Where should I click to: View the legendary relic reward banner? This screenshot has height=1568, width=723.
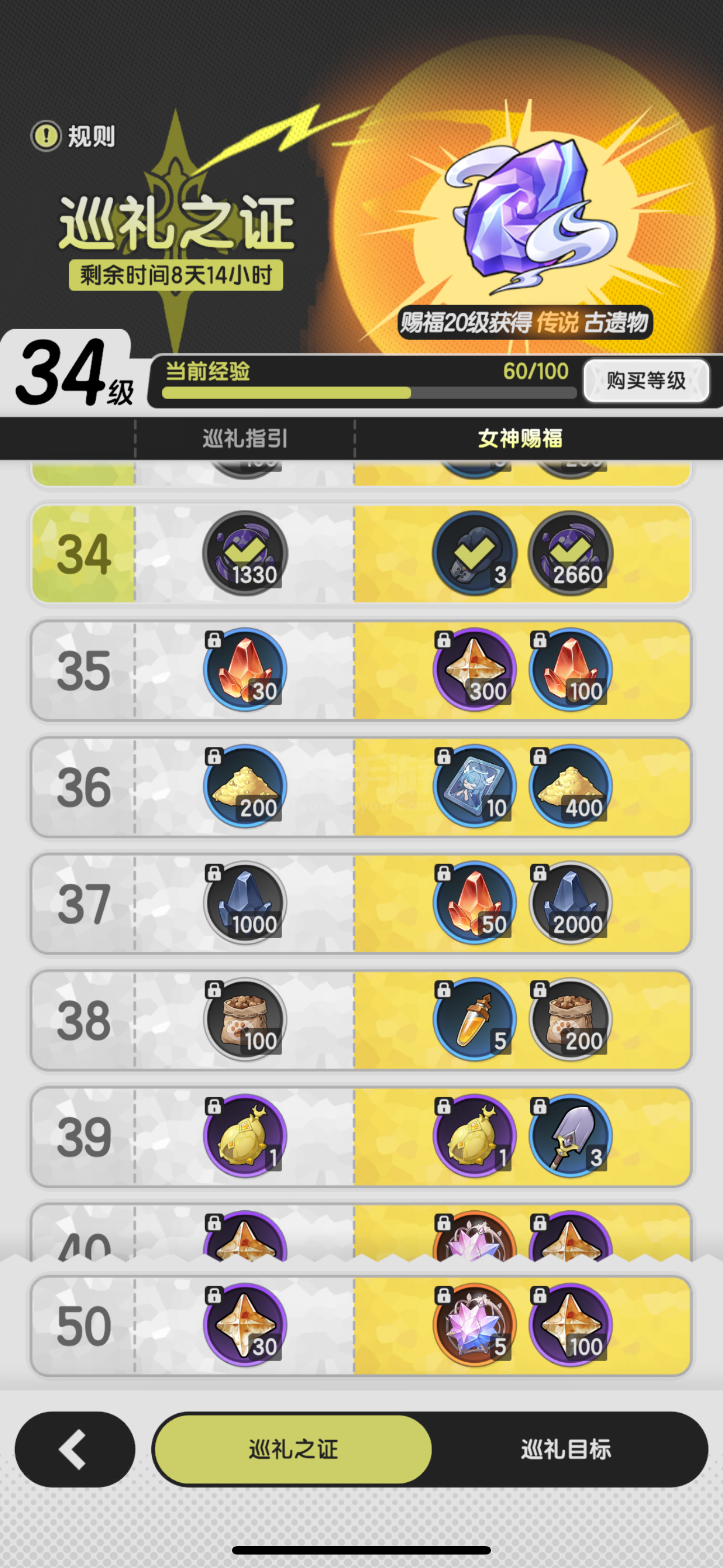tap(525, 322)
